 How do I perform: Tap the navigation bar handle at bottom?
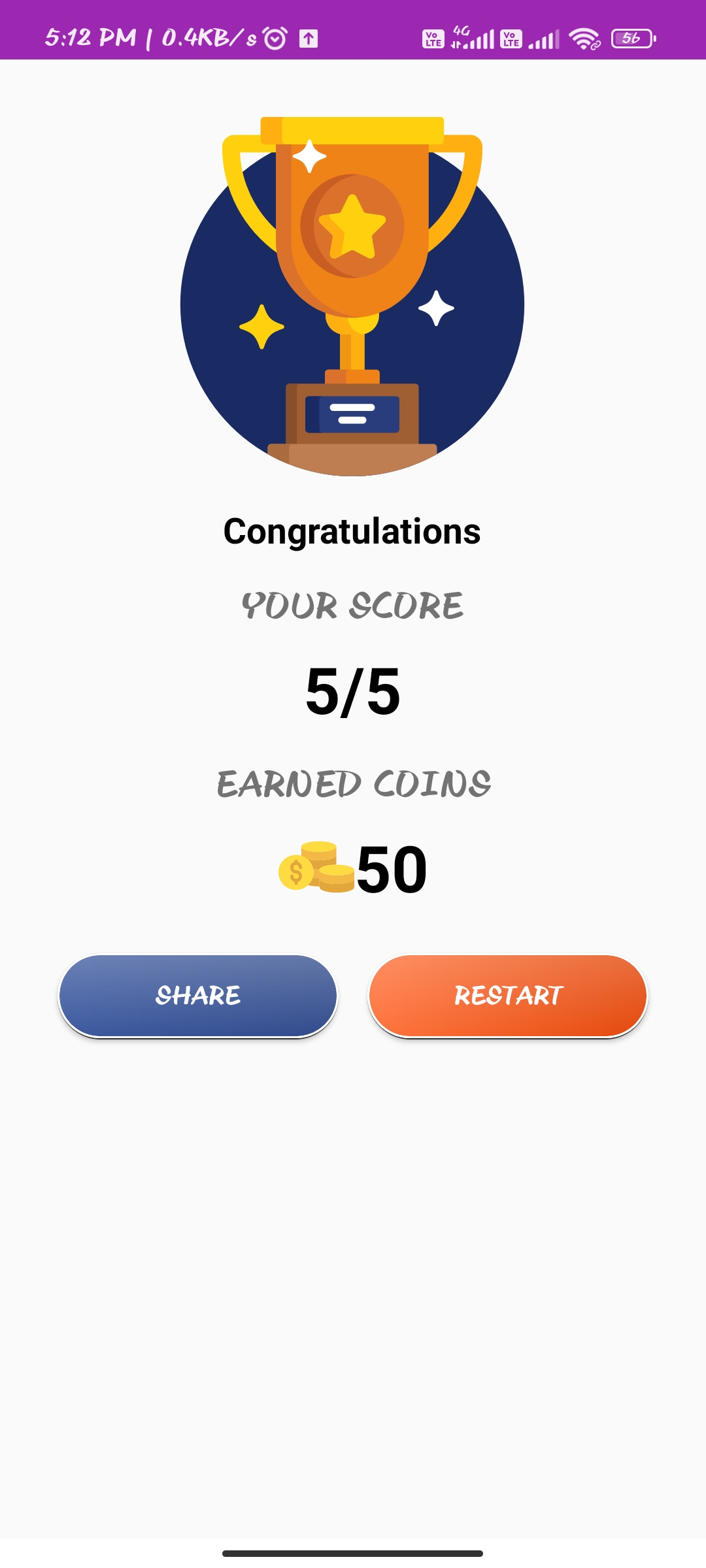click(351, 1554)
